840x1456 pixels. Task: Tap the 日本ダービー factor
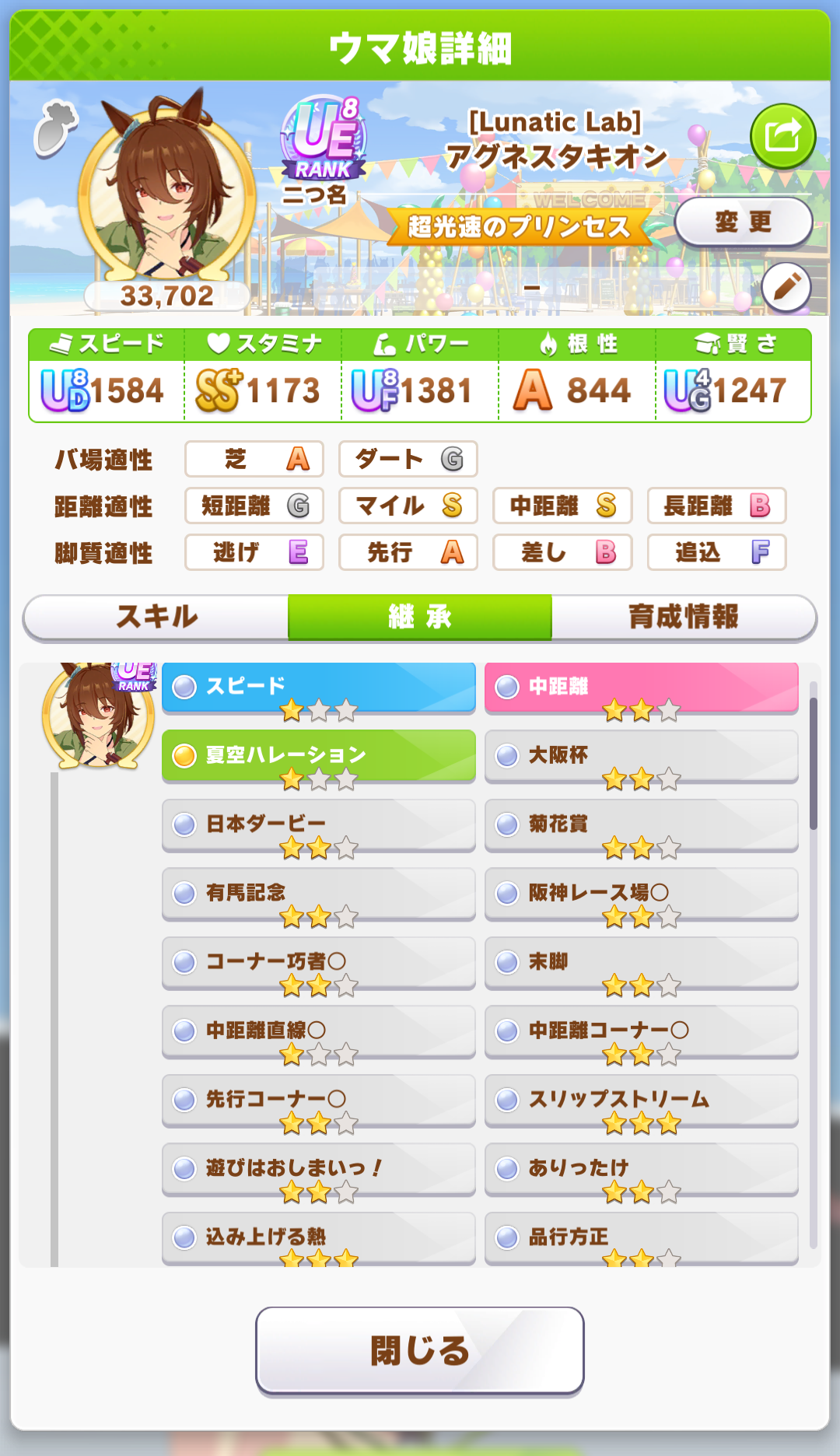pos(319,824)
